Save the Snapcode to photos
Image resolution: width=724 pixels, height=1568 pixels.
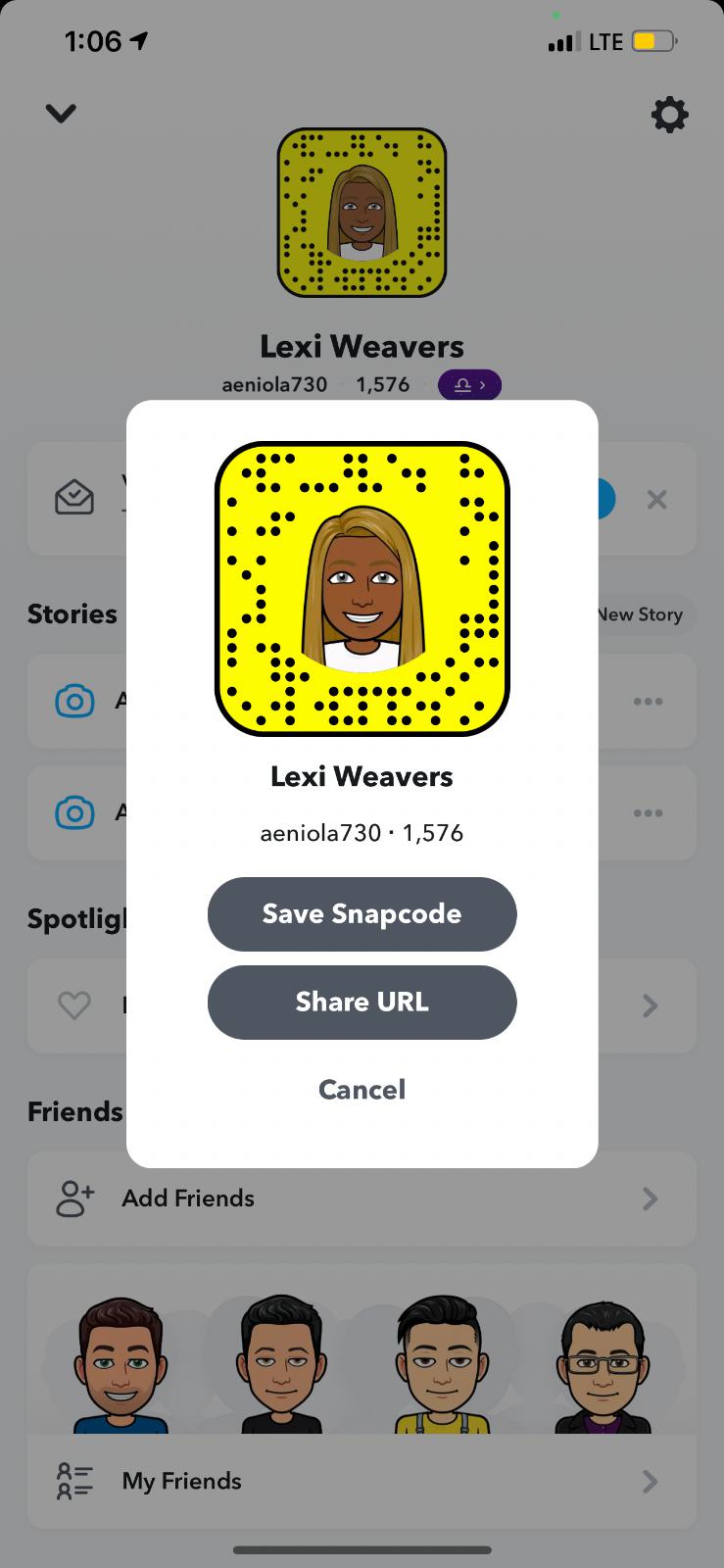[362, 913]
